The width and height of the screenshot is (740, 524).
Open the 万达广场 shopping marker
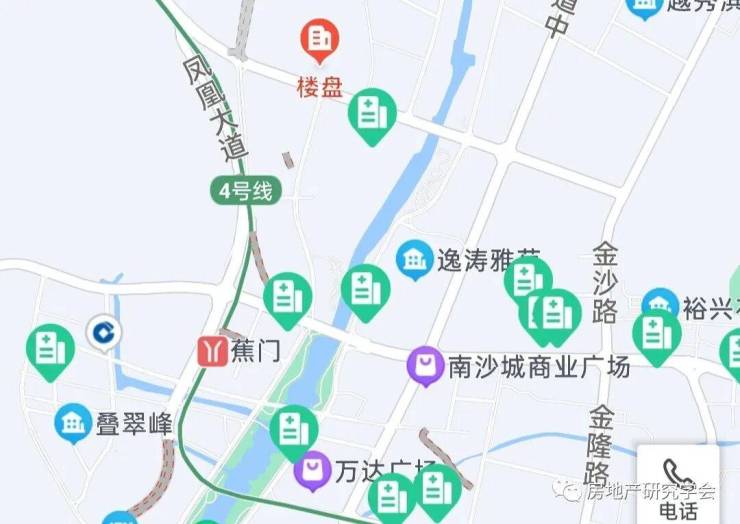(314, 466)
